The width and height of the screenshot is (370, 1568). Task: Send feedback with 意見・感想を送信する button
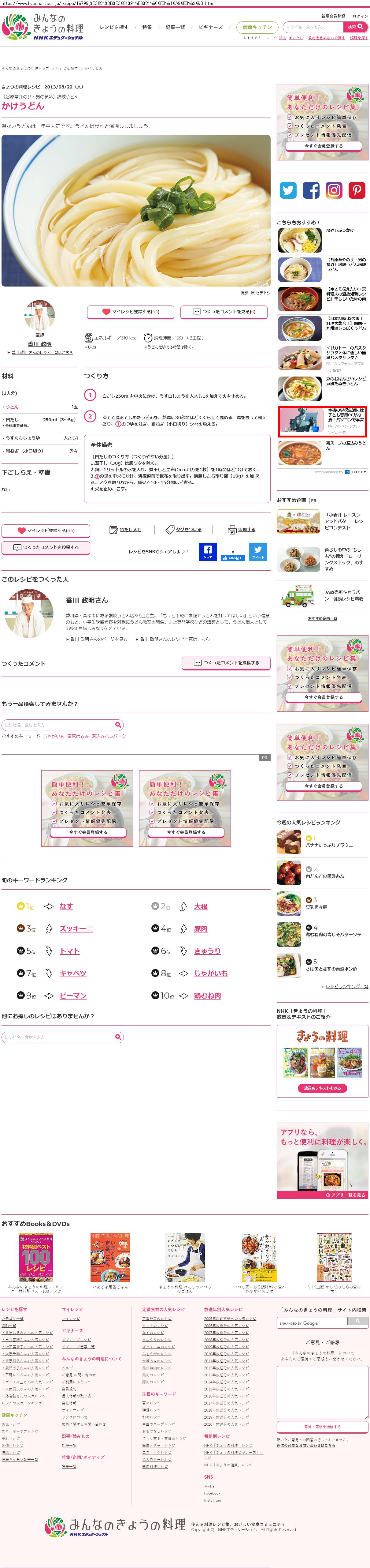[x=323, y=1426]
